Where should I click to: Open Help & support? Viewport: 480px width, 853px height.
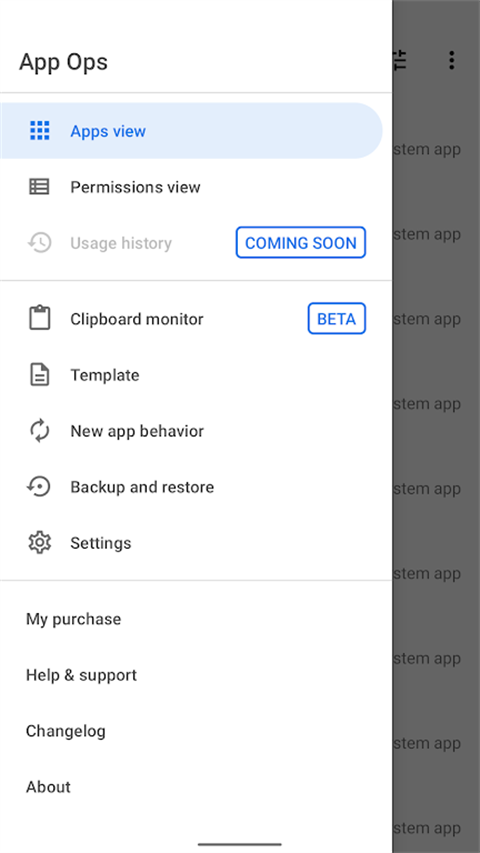tap(196, 675)
